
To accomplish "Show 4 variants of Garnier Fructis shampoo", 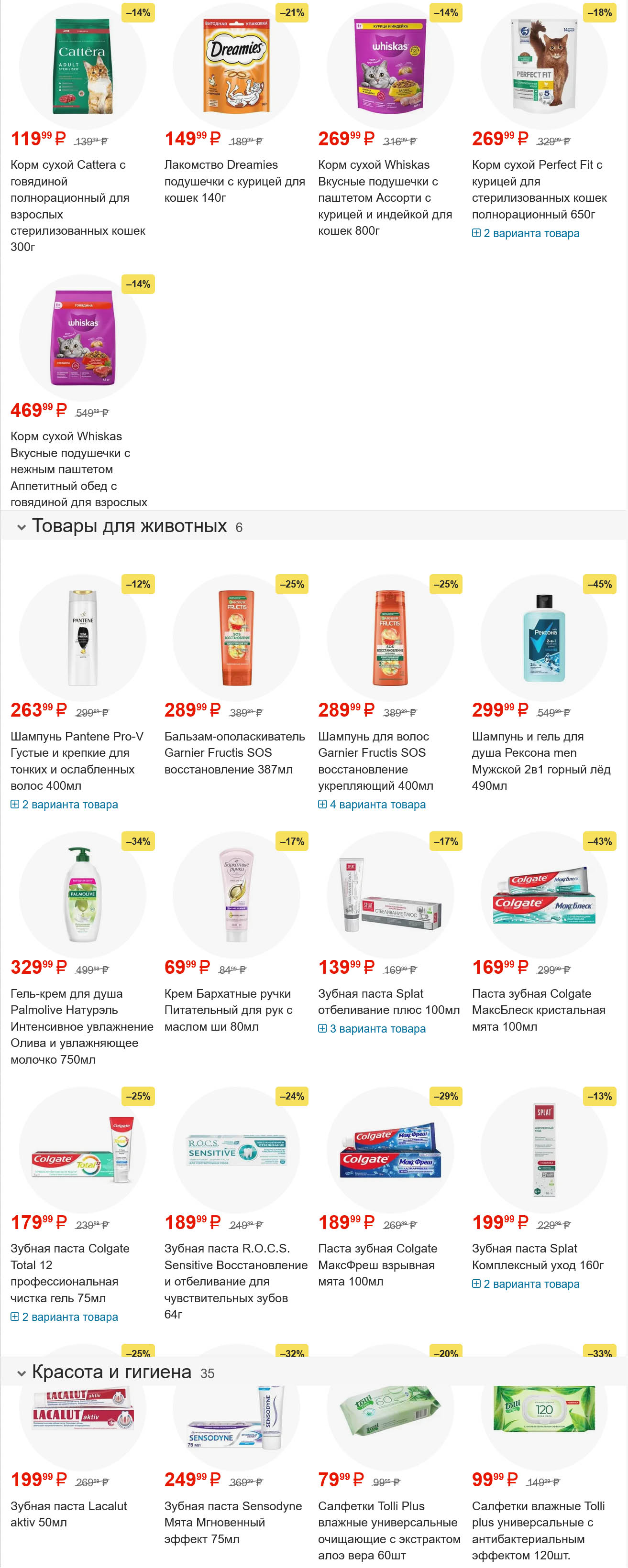I will [x=372, y=804].
